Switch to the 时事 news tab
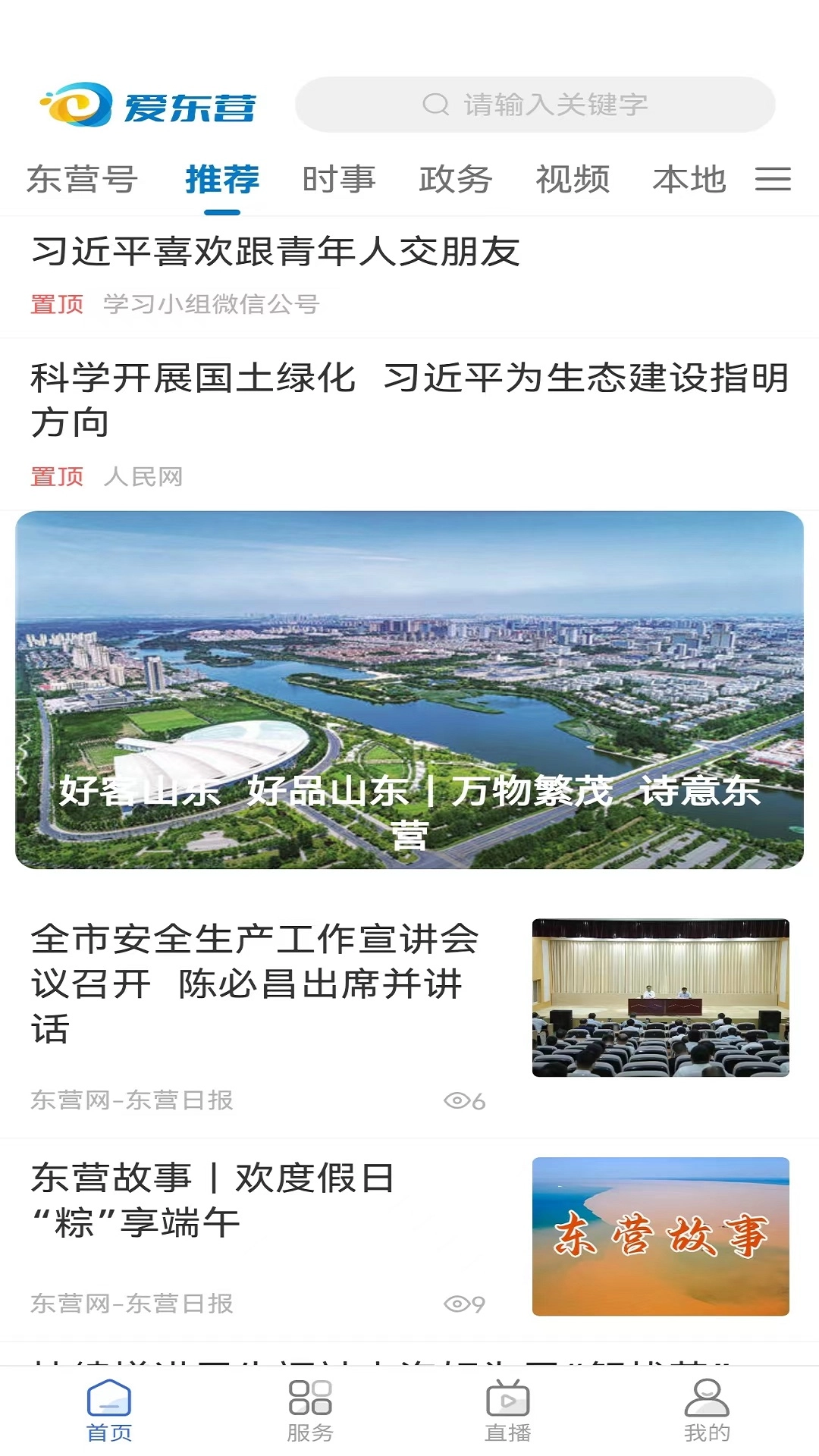 pyautogui.click(x=339, y=180)
